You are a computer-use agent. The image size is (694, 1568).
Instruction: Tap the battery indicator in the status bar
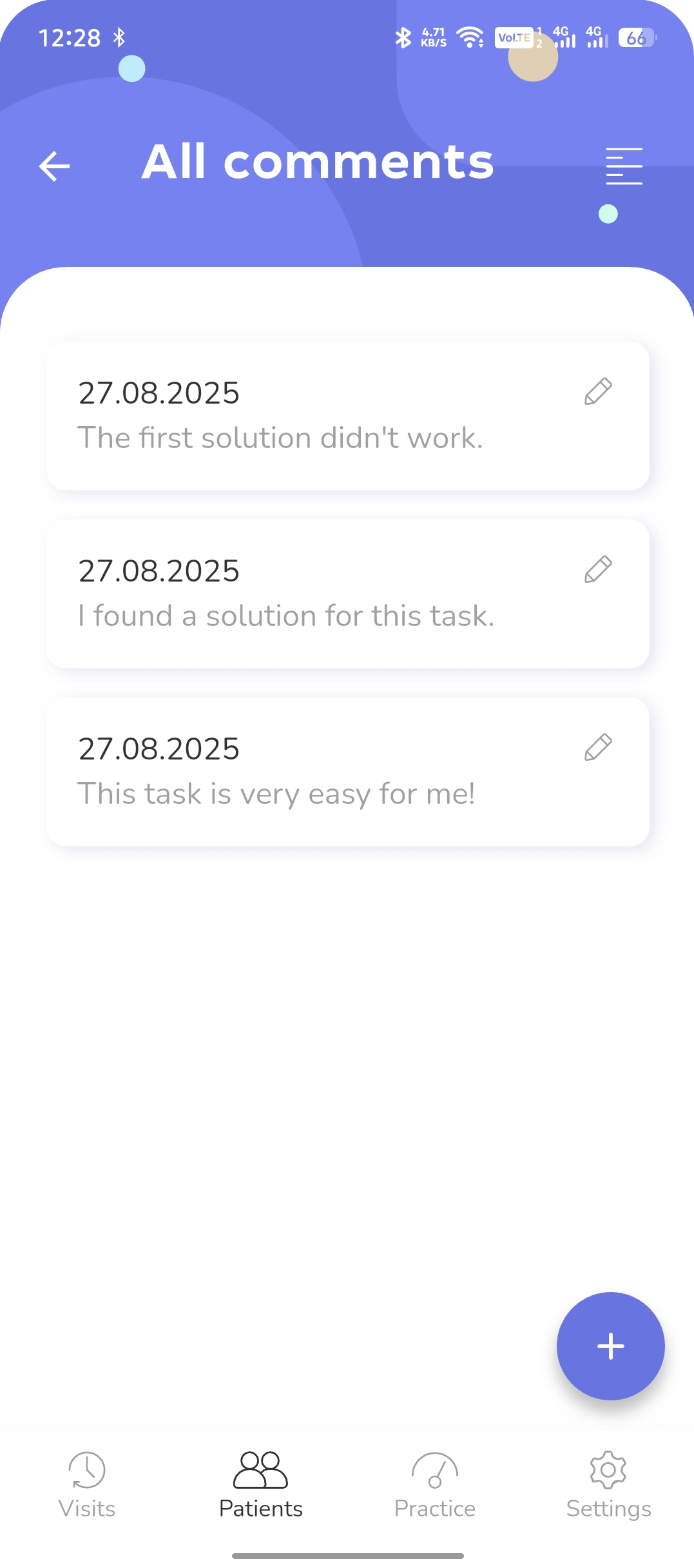[x=636, y=37]
